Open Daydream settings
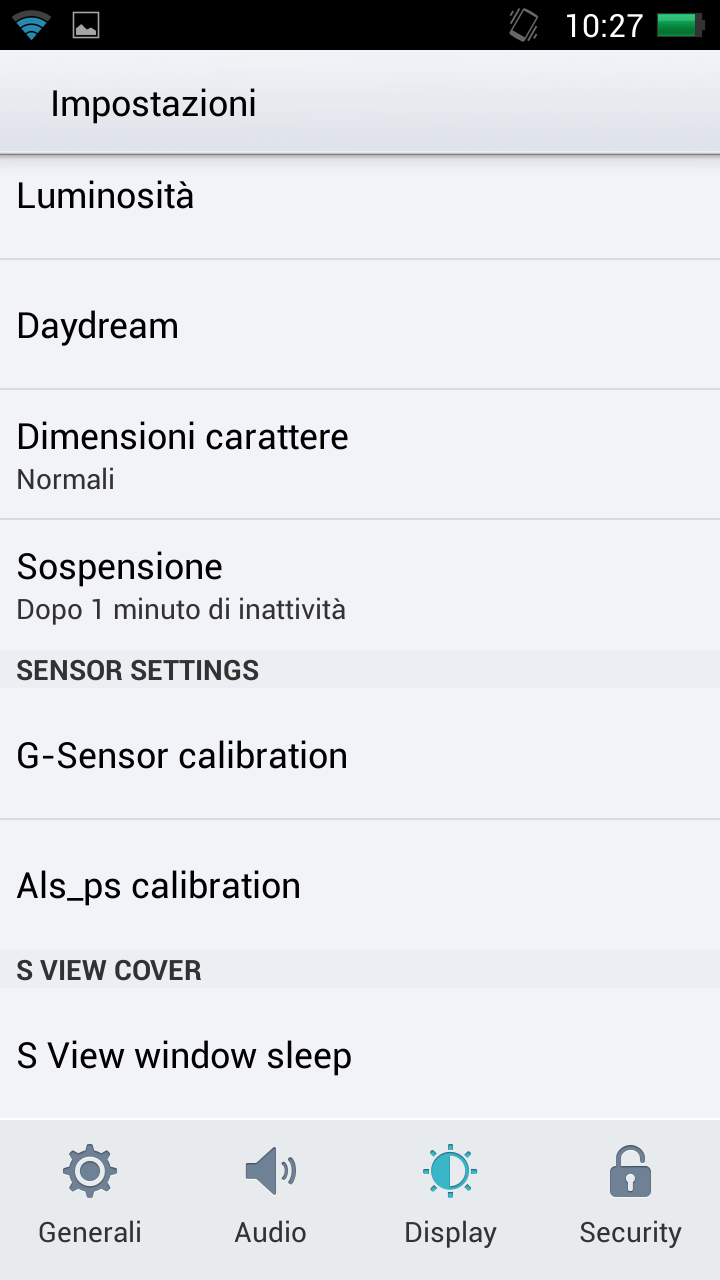 coord(360,325)
